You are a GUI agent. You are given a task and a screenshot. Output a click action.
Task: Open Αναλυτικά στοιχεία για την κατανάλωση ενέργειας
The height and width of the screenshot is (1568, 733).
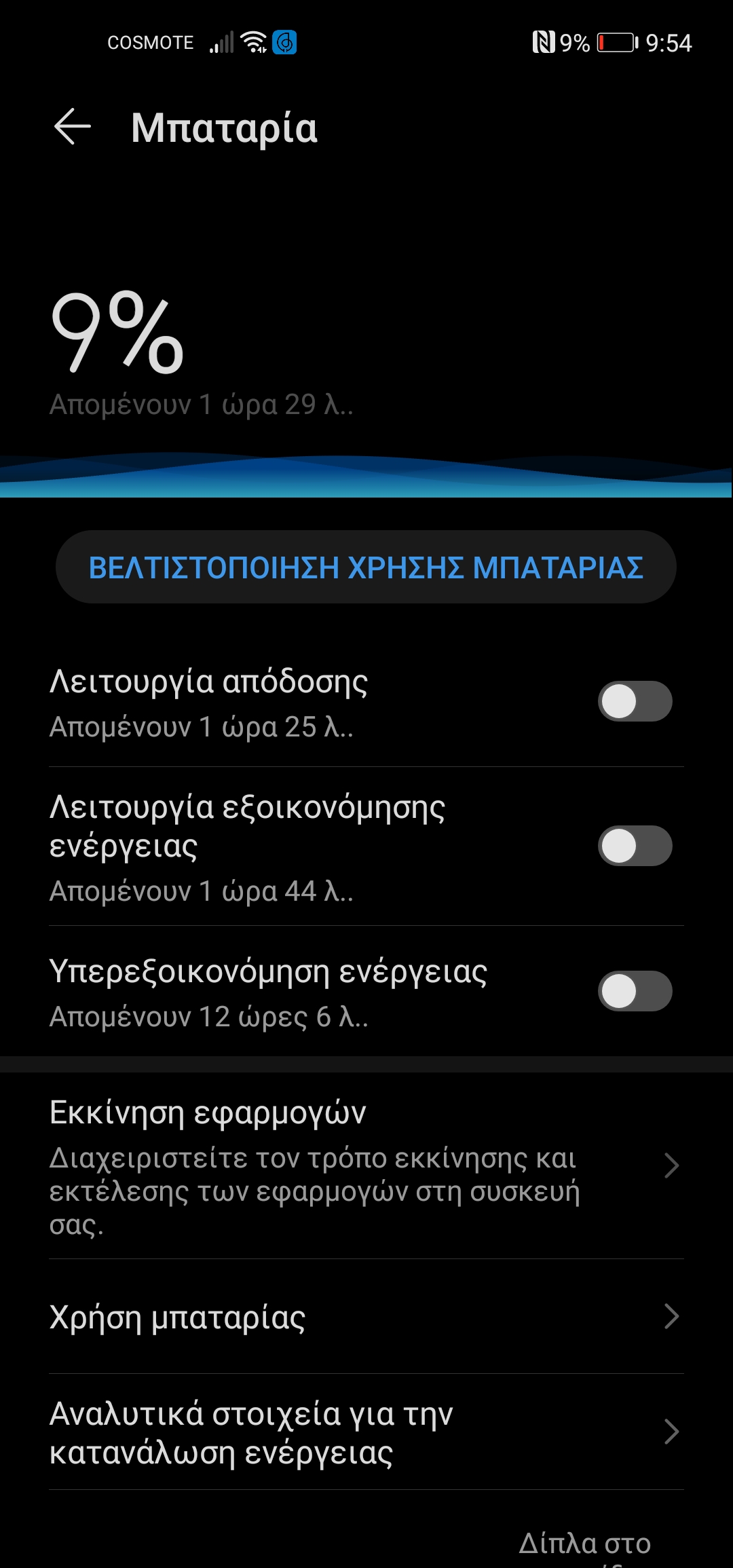tap(366, 1432)
